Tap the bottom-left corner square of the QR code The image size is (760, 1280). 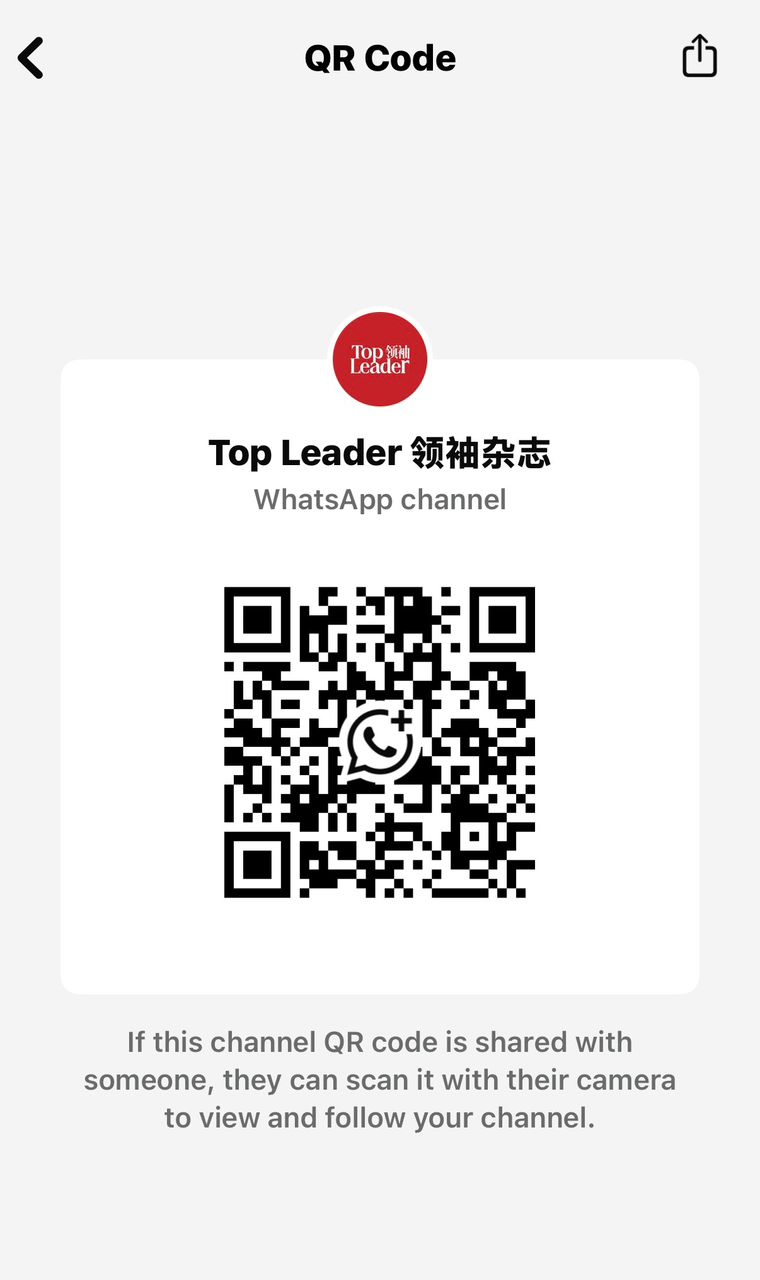click(258, 866)
